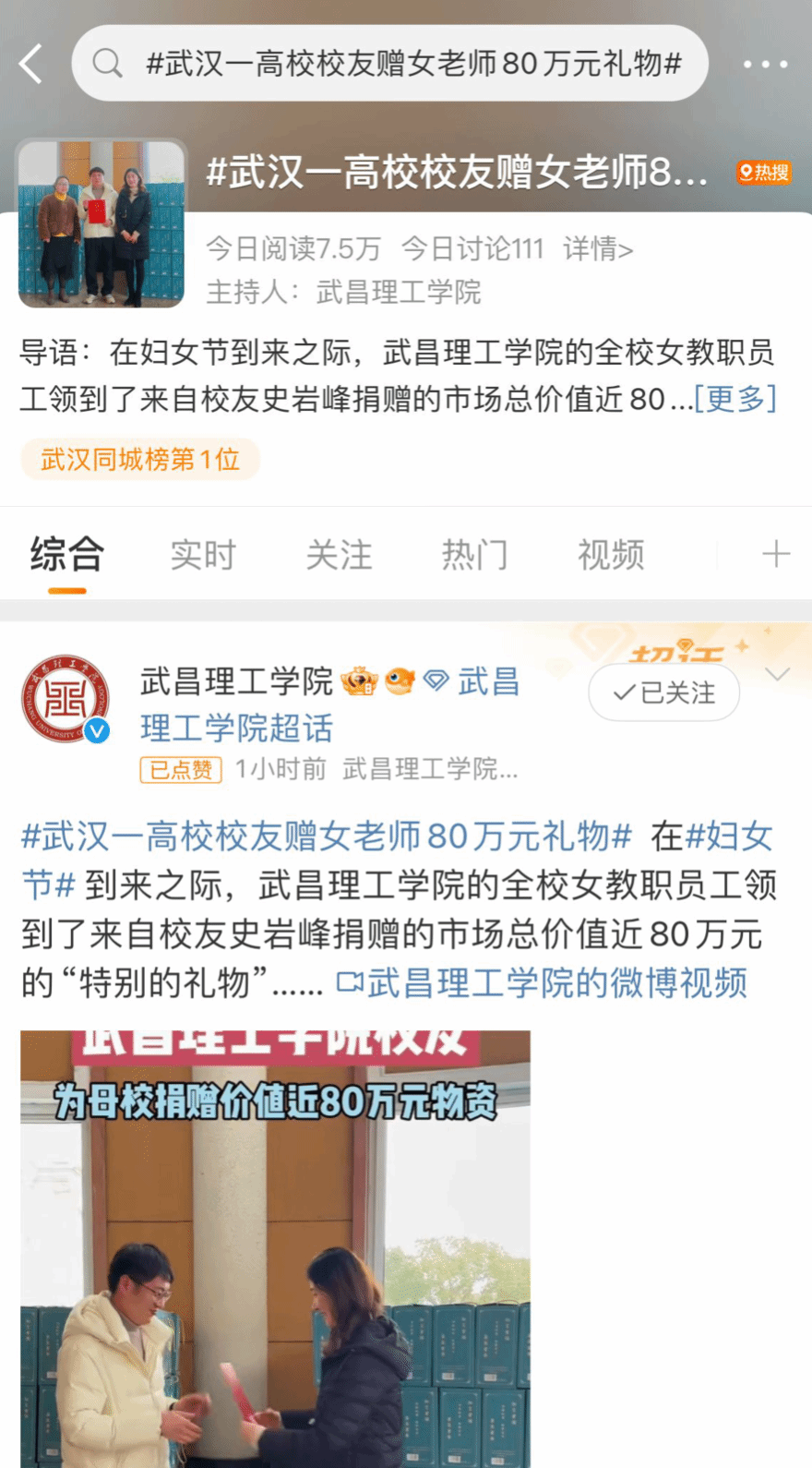
Task: Open the 武昌理工学院超话 link
Action: pyautogui.click(x=236, y=728)
